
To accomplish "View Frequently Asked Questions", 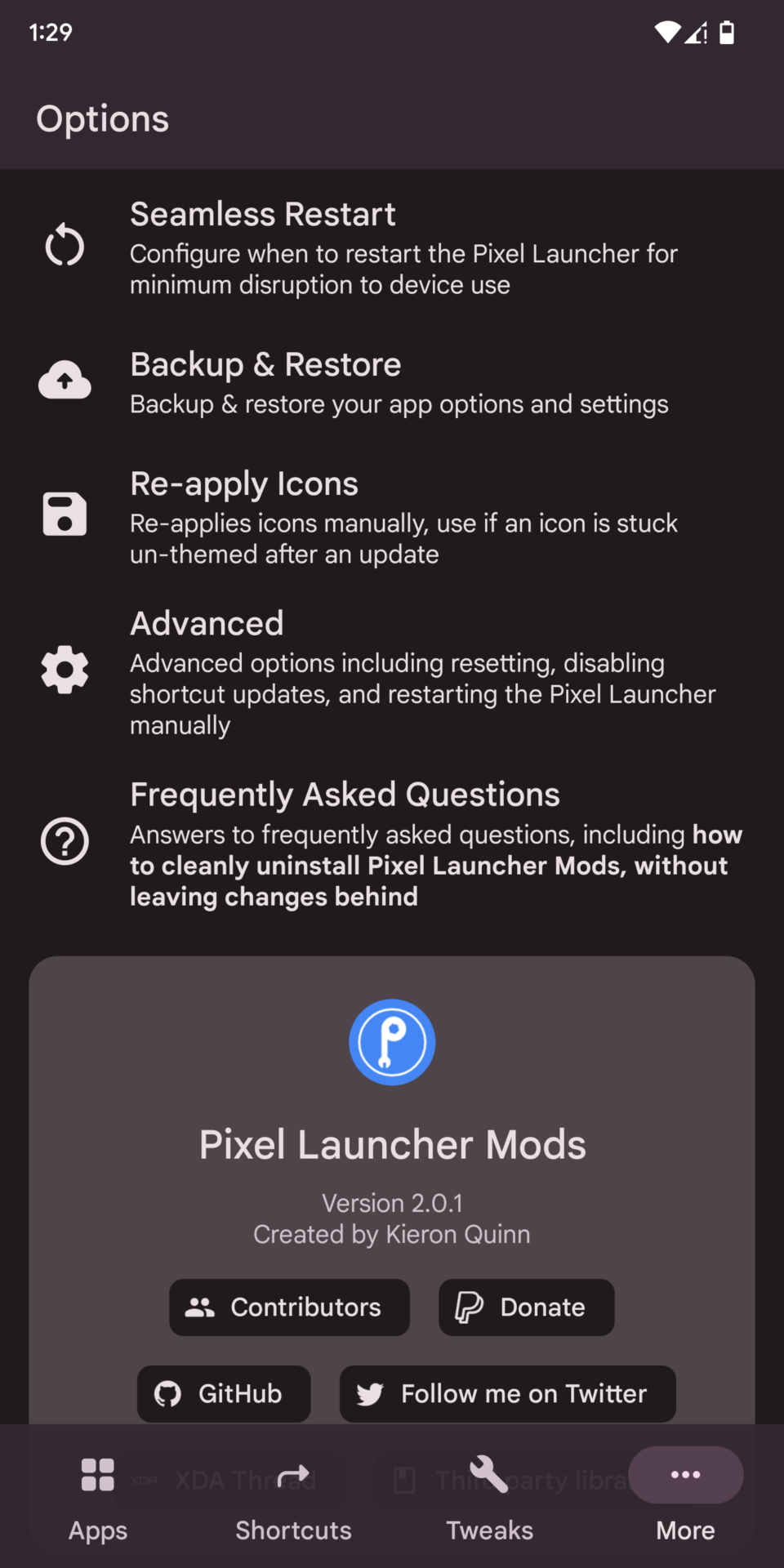I will tap(392, 843).
